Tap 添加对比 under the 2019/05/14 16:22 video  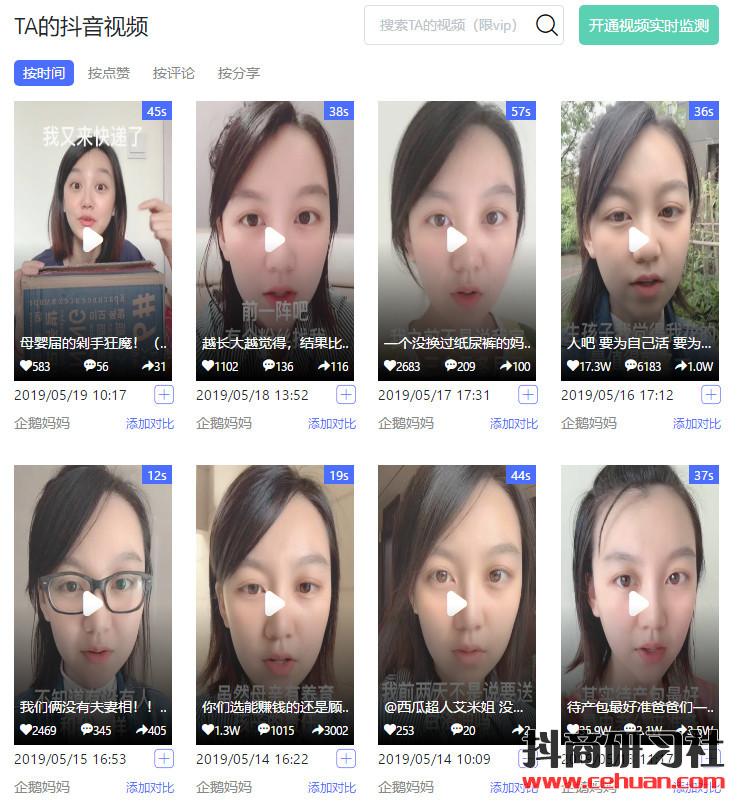(x=332, y=788)
